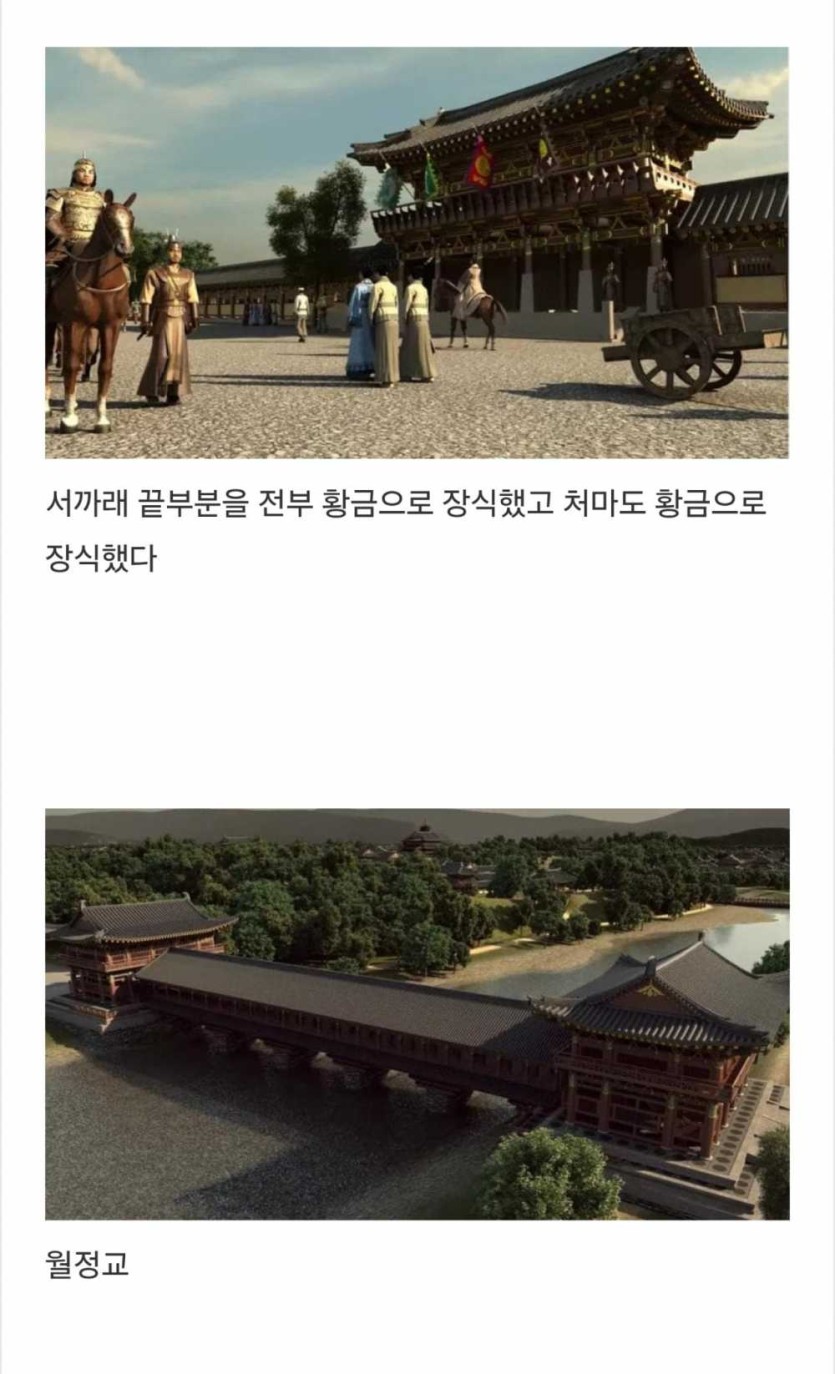Open the palace gate illustration image
This screenshot has height=1374, width=835.
(x=416, y=252)
